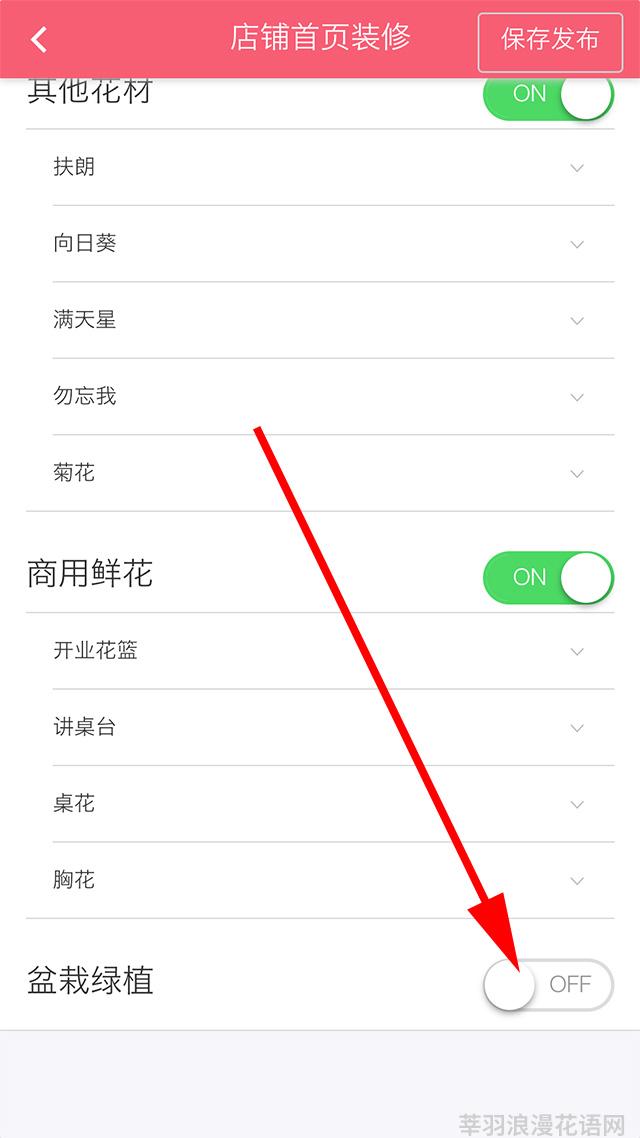Expand the 桌花 row

333,804
